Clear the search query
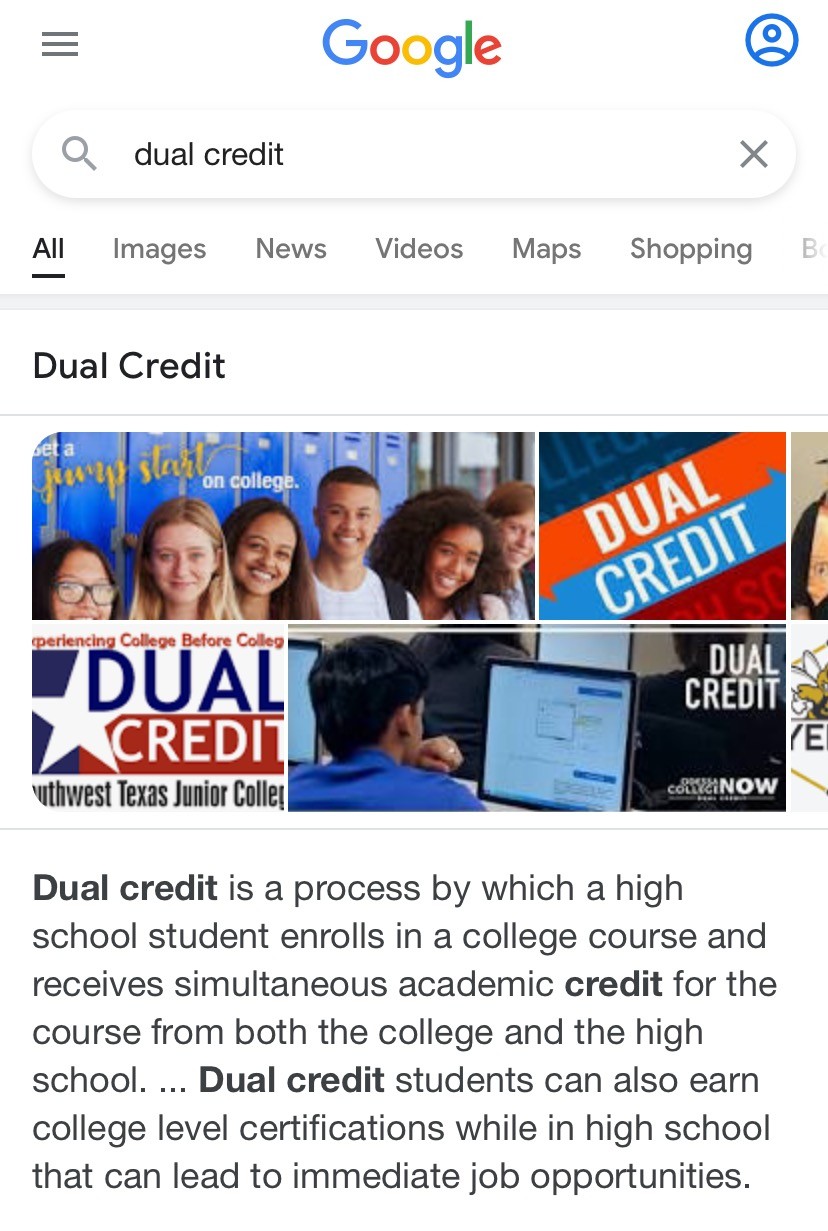The image size is (828, 1231). pyautogui.click(x=753, y=154)
